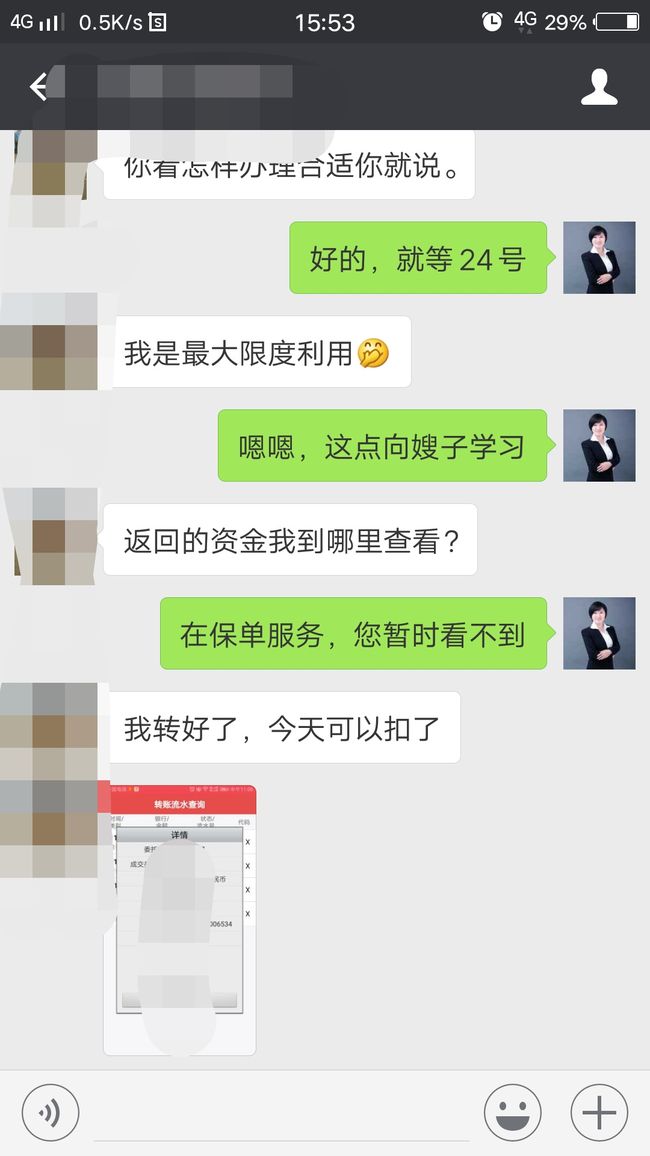Tap the message text input field
The image size is (650, 1156).
[x=282, y=1113]
